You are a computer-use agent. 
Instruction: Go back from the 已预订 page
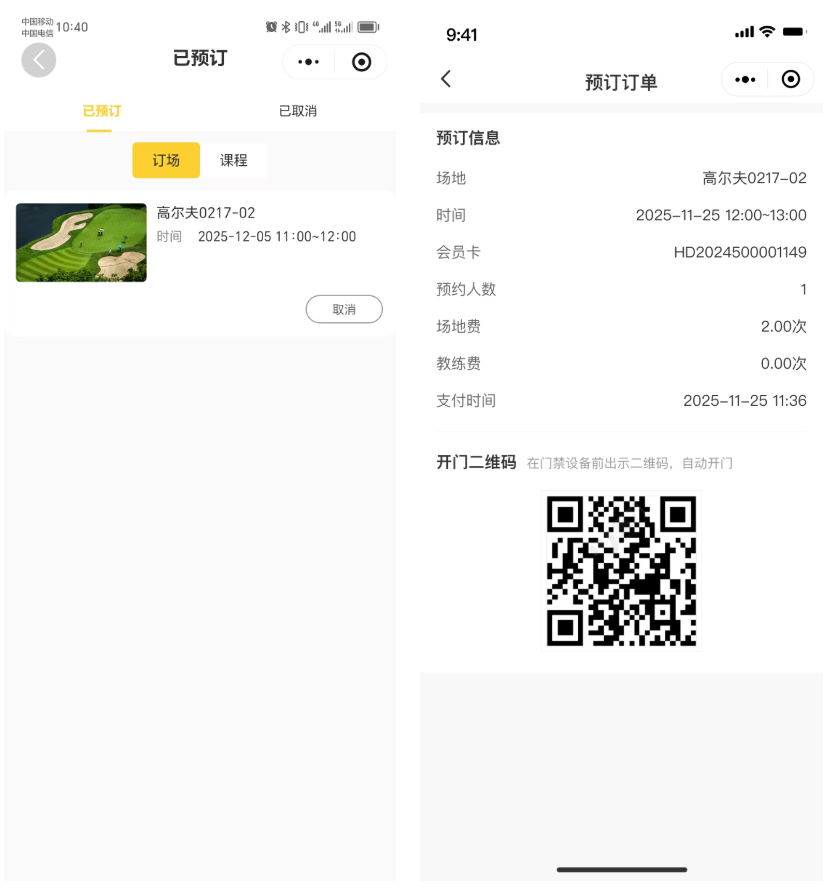[x=39, y=60]
